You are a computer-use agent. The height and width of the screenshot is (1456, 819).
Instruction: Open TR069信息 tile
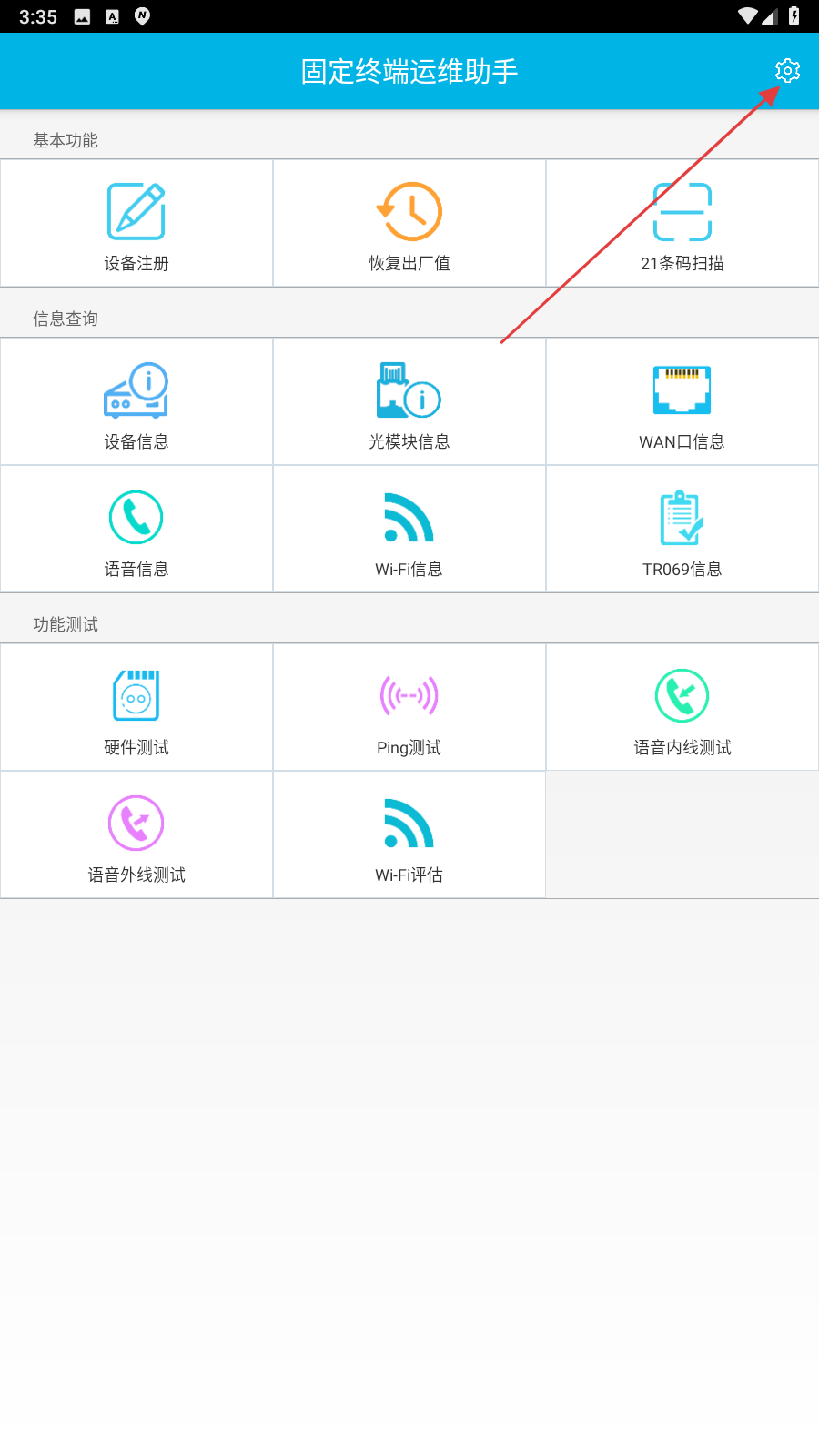click(682, 530)
